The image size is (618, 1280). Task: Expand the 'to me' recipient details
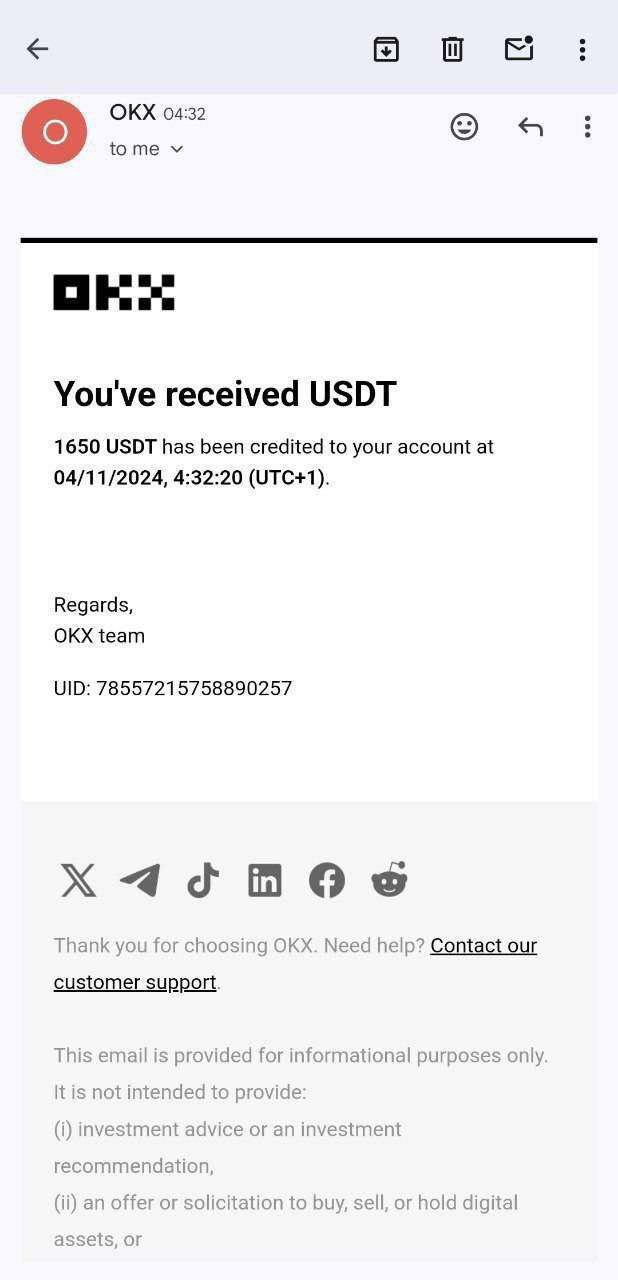click(147, 149)
